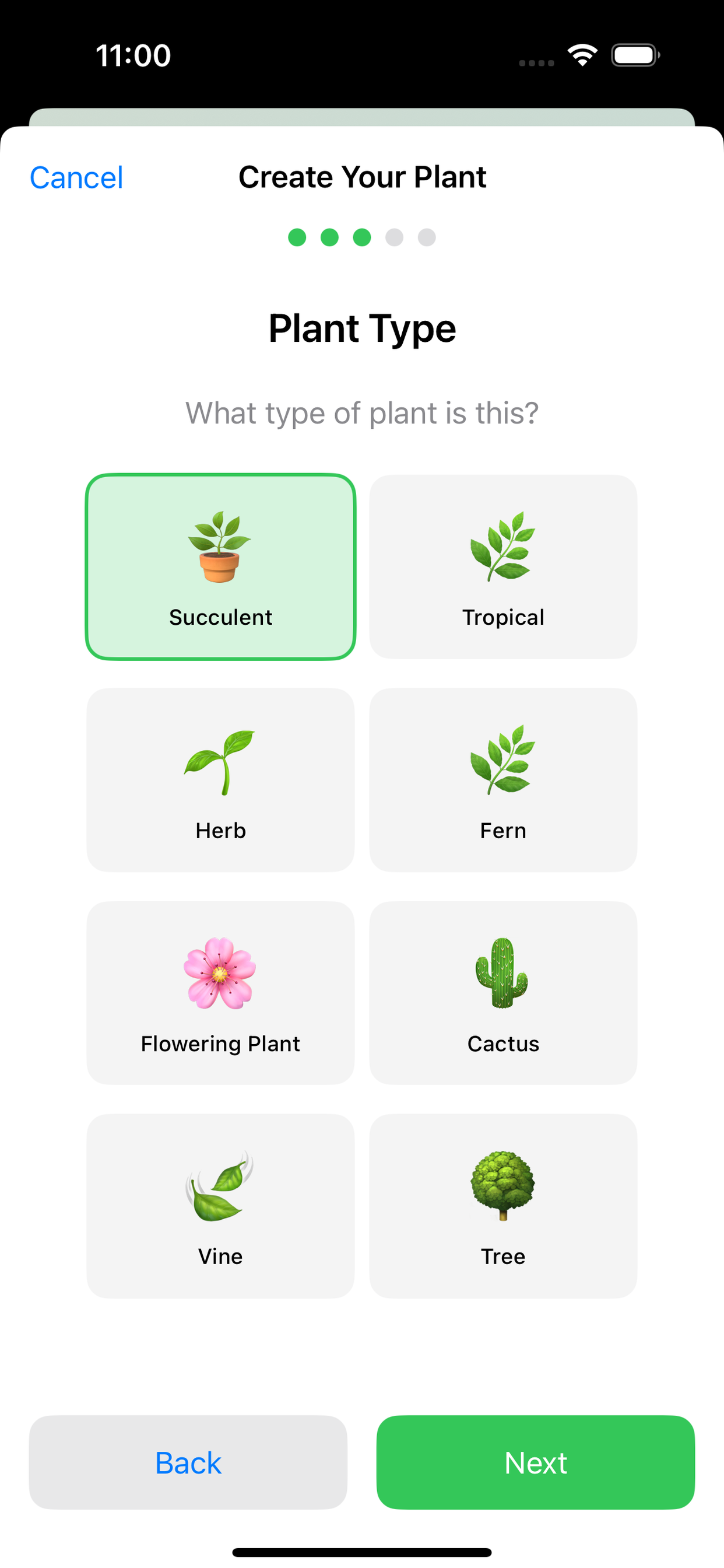Image resolution: width=724 pixels, height=1568 pixels.
Task: Toggle selection on the Herb card
Action: tap(221, 779)
